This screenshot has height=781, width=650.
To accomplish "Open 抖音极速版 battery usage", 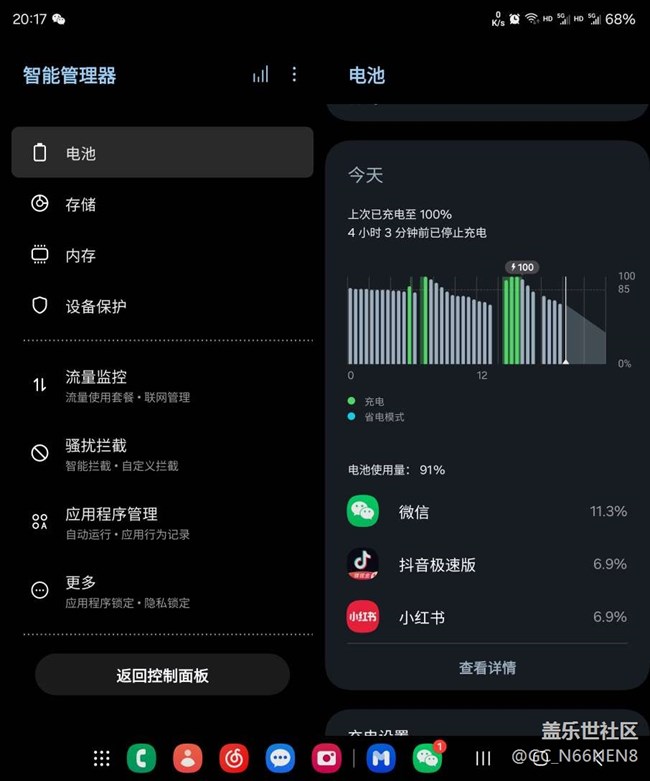I will 487,565.
